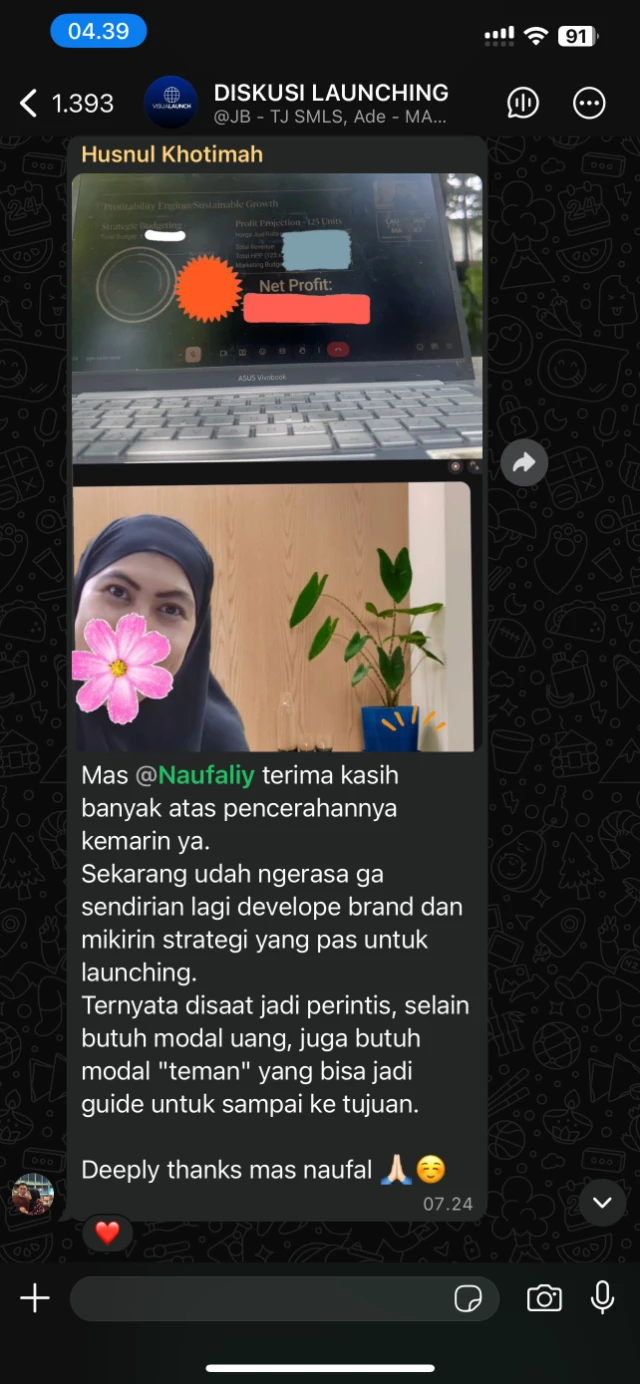Viewport: 640px width, 1384px height.
Task: View the heart reaction on the message
Action: point(107,1233)
